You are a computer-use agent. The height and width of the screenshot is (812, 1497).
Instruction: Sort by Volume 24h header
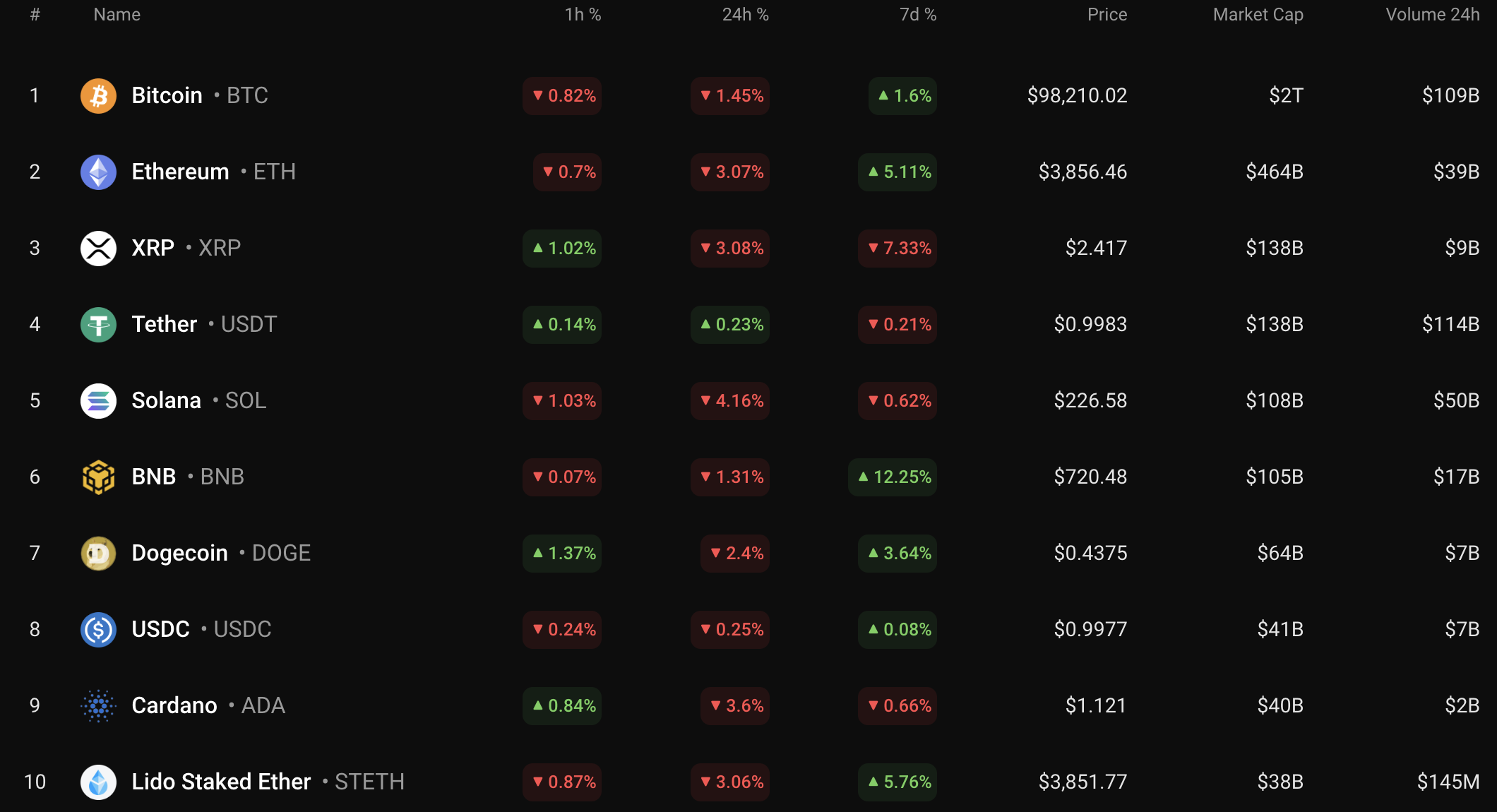tap(1432, 15)
